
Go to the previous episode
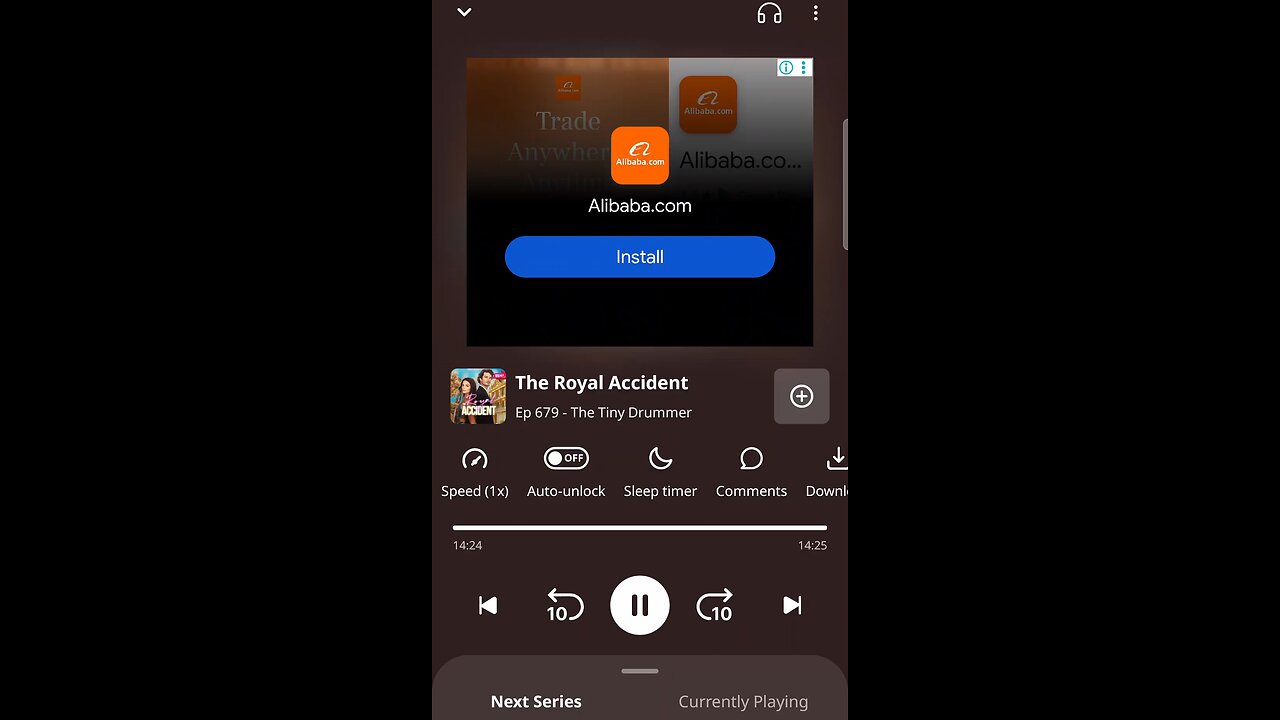(488, 605)
